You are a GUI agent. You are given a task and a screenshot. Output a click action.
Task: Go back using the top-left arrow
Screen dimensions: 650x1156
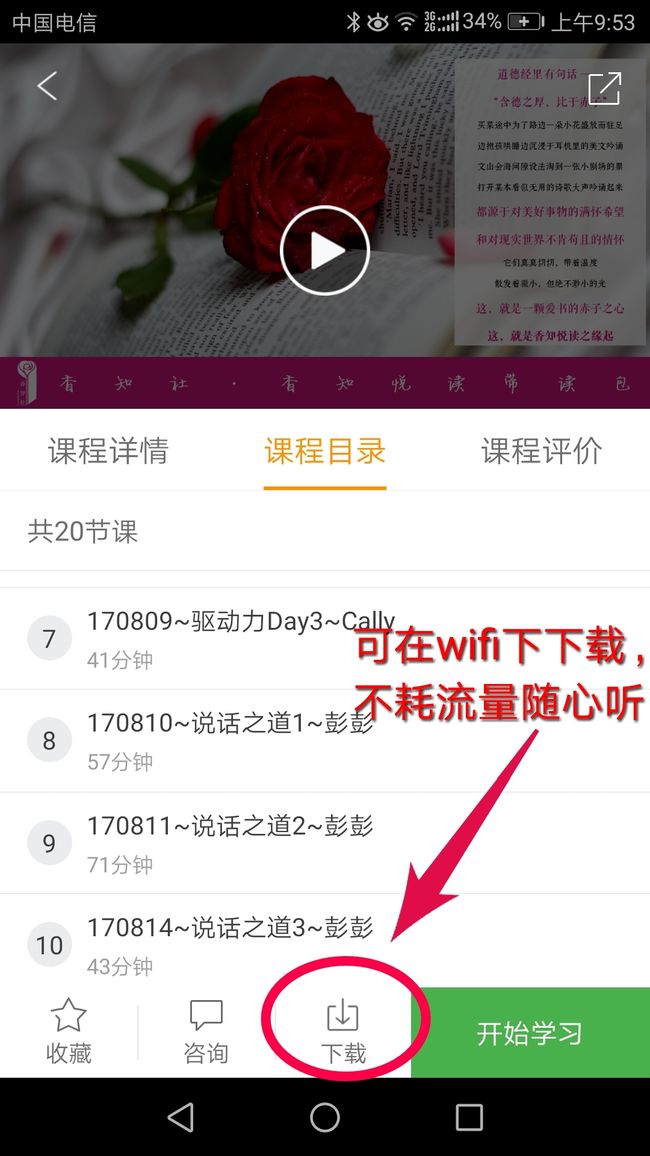tap(47, 86)
